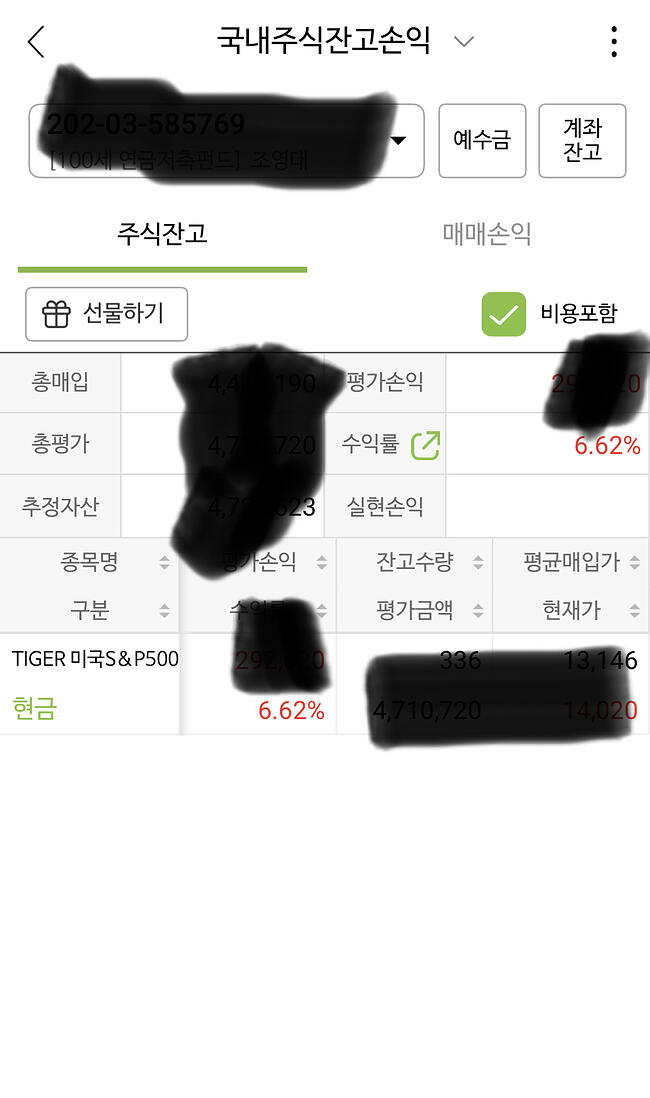Expand the 국내주식잔고손익 title dropdown
The height and width of the screenshot is (1098, 650).
tap(463, 42)
